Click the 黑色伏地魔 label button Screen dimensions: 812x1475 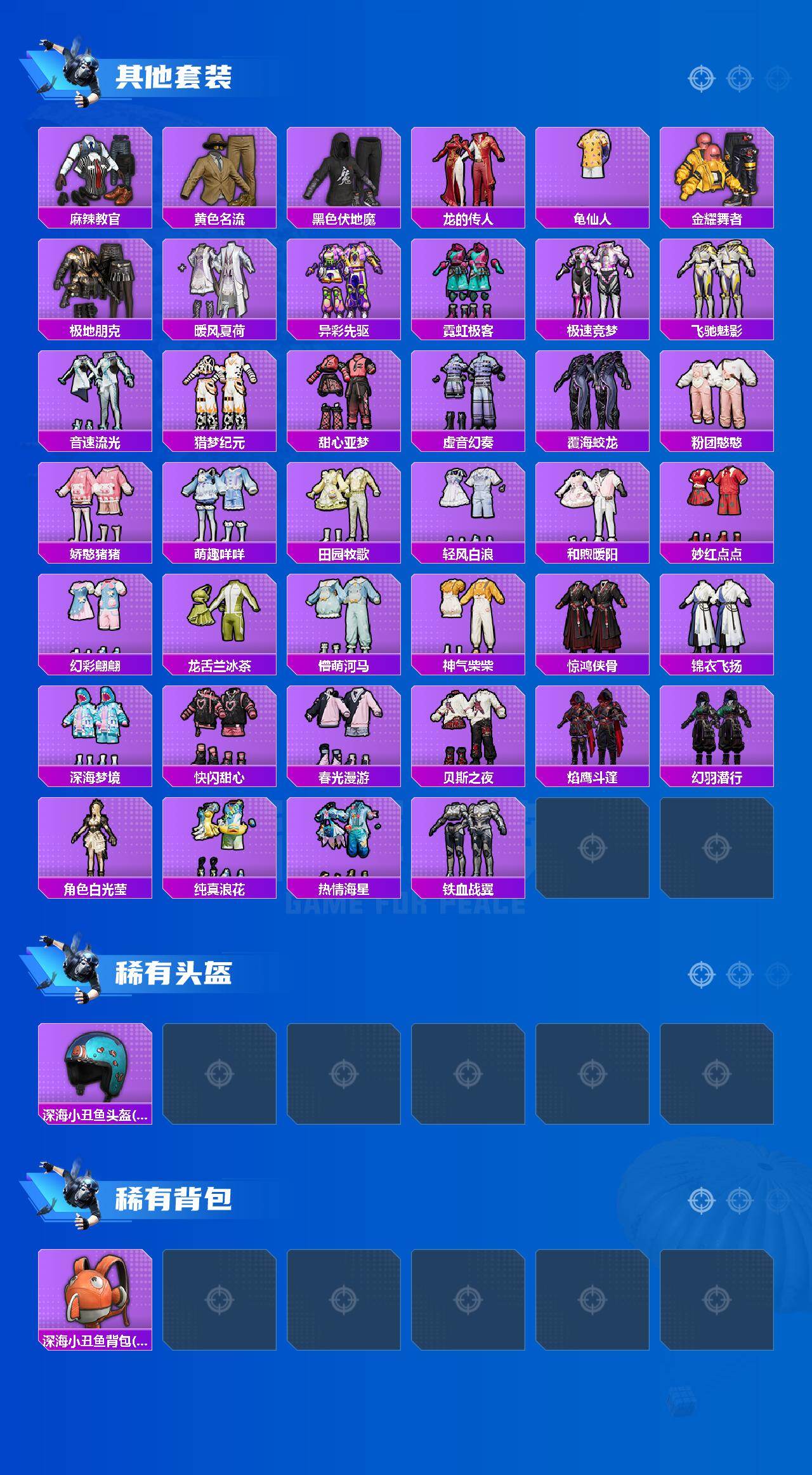(x=345, y=218)
